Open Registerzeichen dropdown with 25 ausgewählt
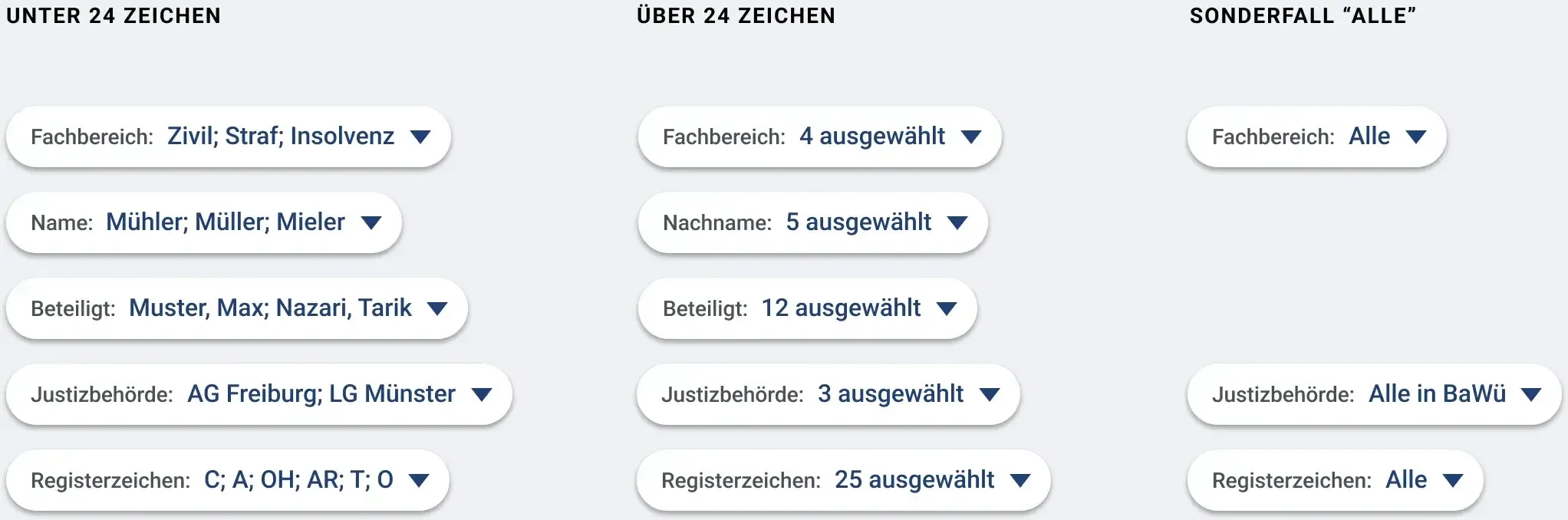Image resolution: width=1568 pixels, height=520 pixels. (x=844, y=480)
